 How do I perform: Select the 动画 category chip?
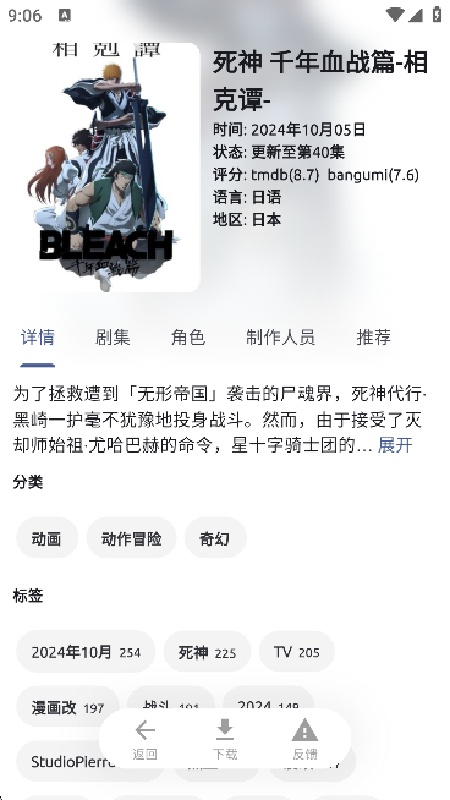47,538
